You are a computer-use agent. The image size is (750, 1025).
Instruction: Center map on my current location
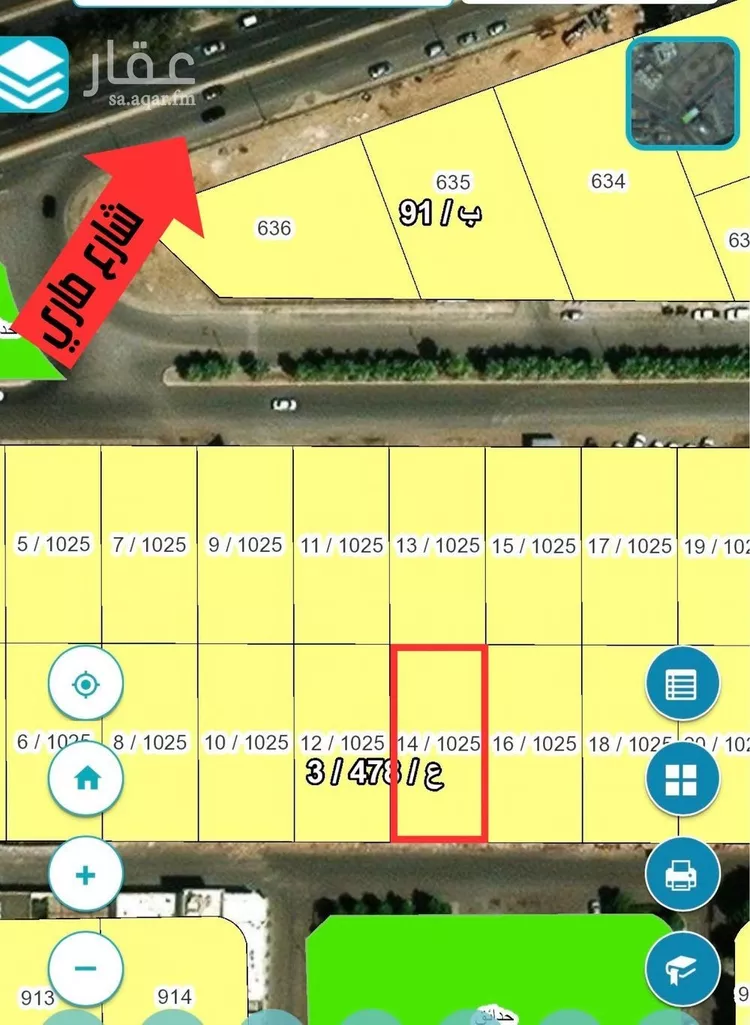(86, 685)
